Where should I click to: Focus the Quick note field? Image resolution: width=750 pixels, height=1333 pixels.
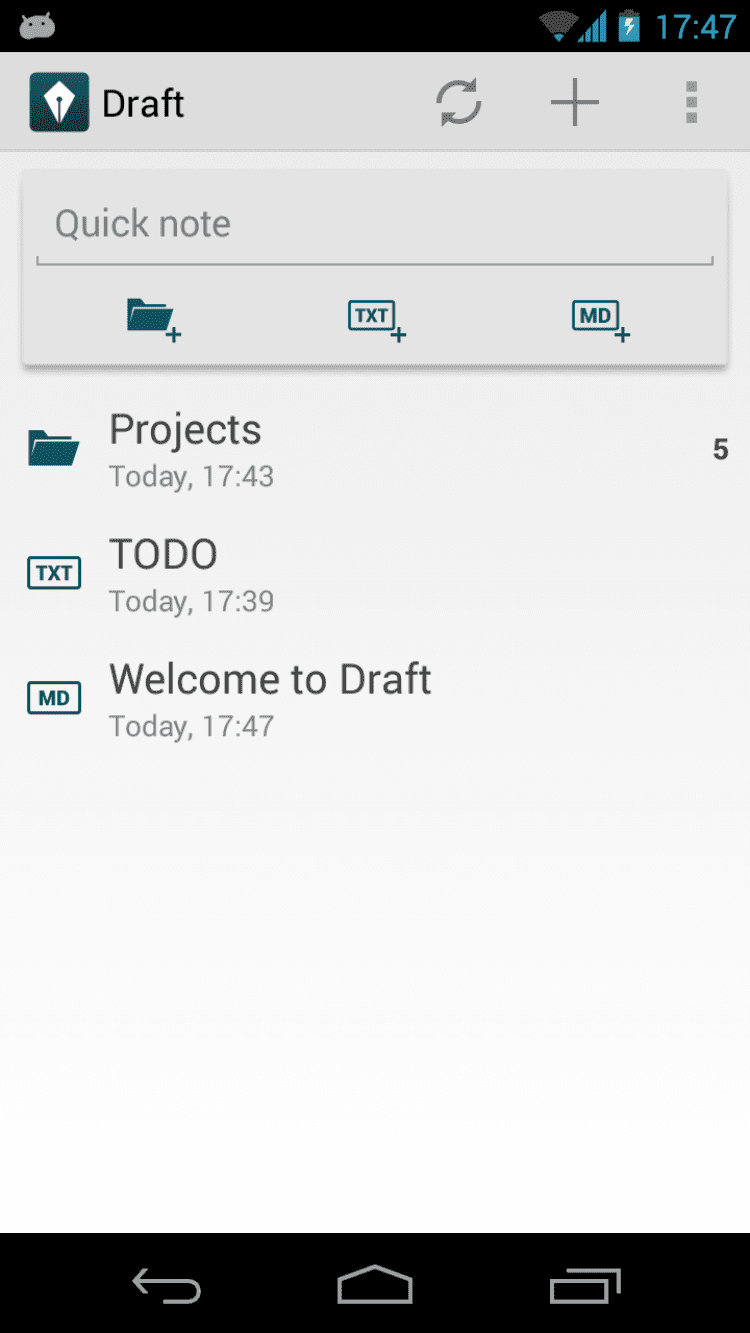[374, 225]
